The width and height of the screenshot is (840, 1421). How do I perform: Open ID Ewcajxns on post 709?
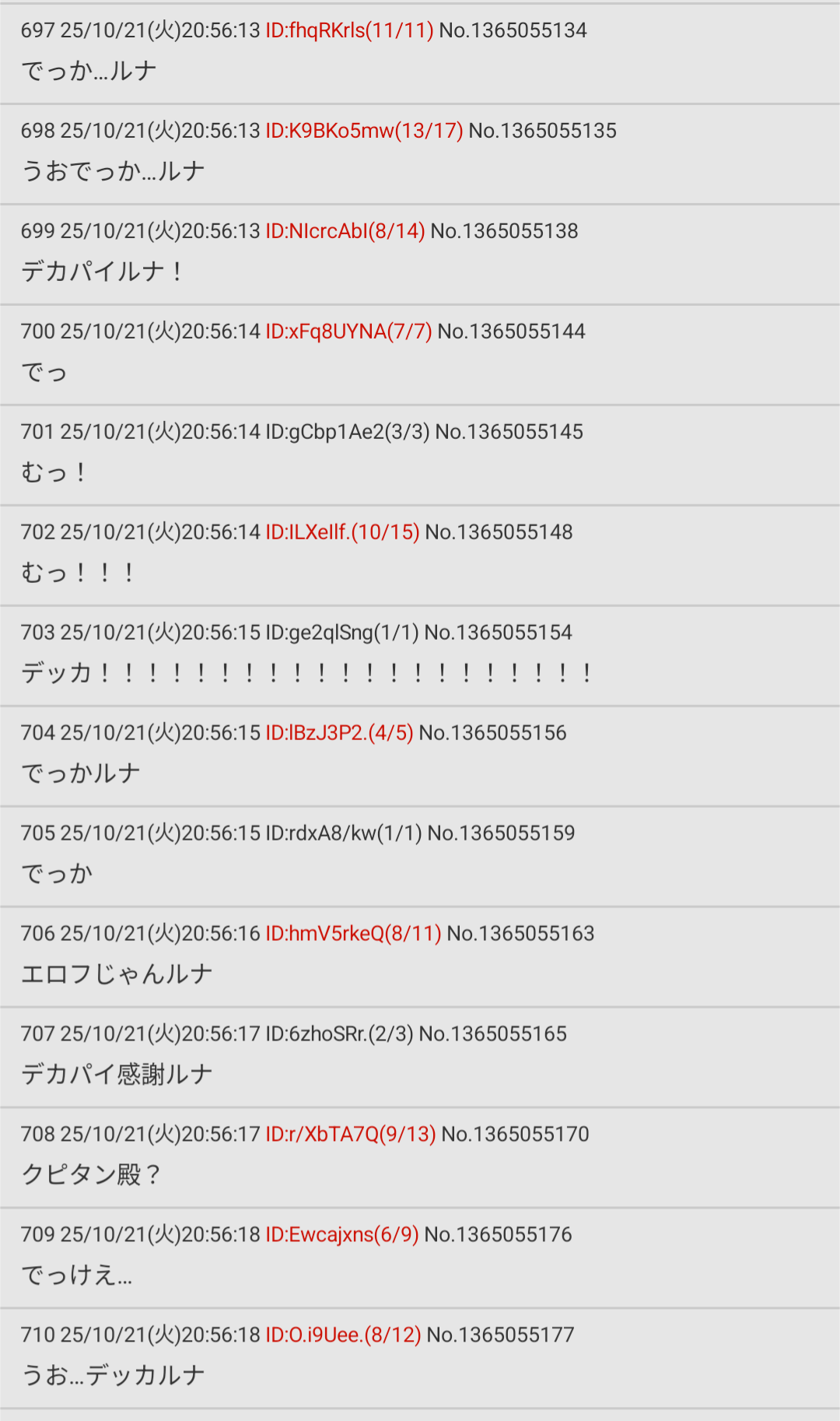pos(342,1235)
